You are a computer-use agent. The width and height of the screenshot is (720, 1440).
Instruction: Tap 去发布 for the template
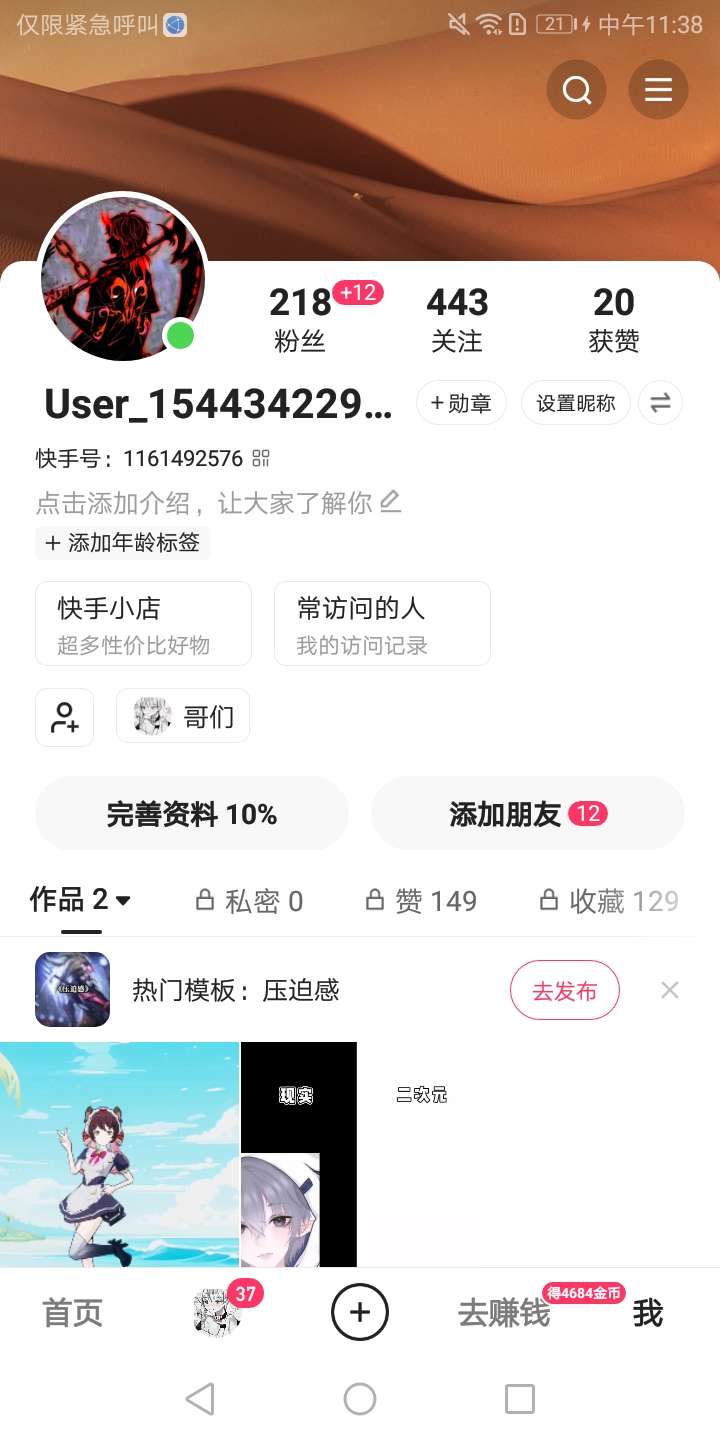pos(565,991)
